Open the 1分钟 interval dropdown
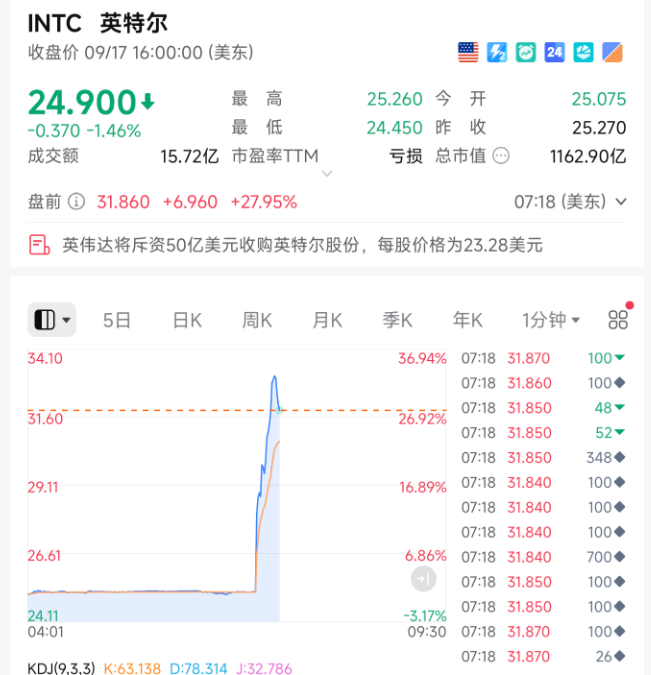The image size is (651, 675). coord(551,320)
